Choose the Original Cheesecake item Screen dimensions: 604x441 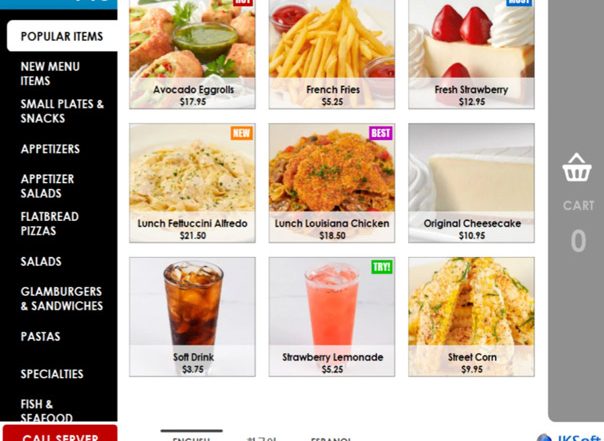[471, 182]
